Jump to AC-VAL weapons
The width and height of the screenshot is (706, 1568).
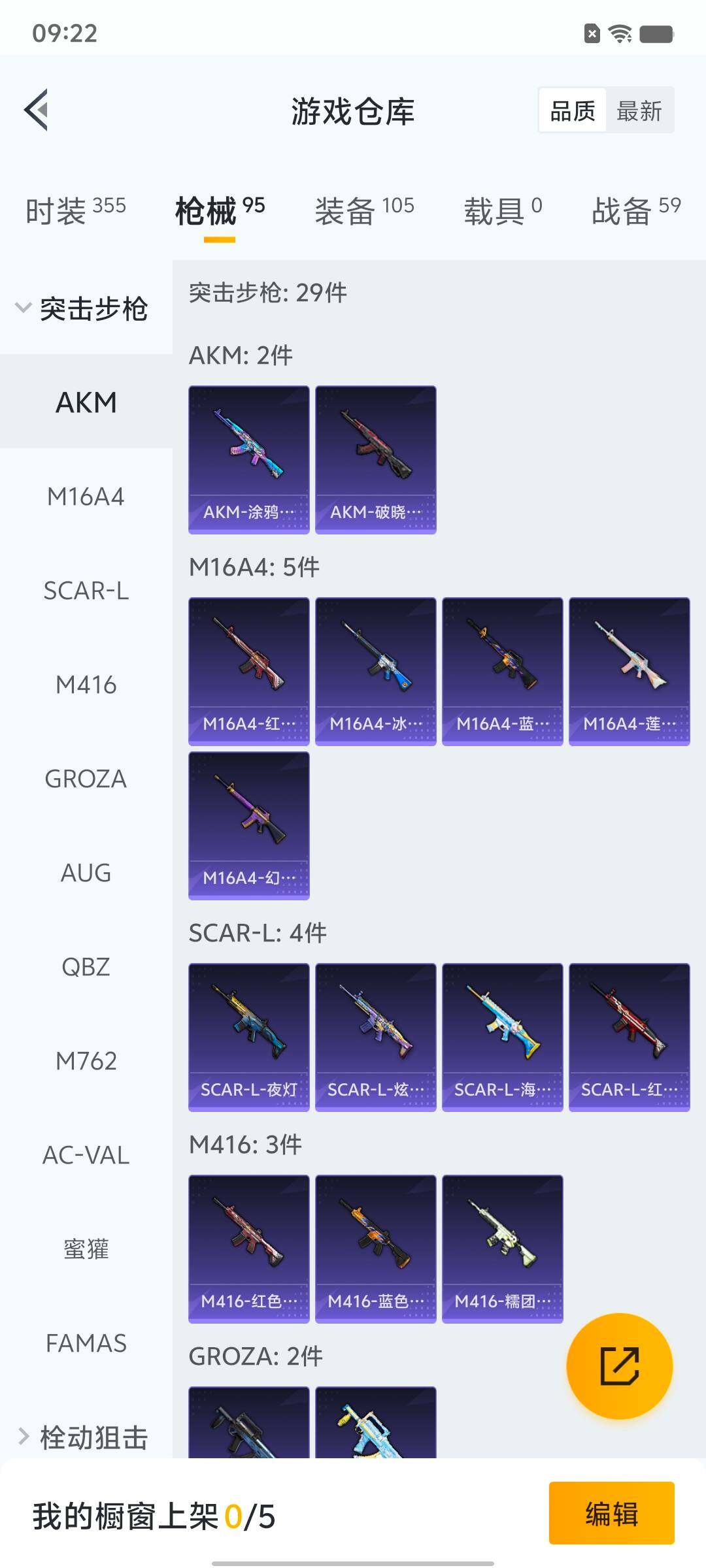tap(86, 1155)
